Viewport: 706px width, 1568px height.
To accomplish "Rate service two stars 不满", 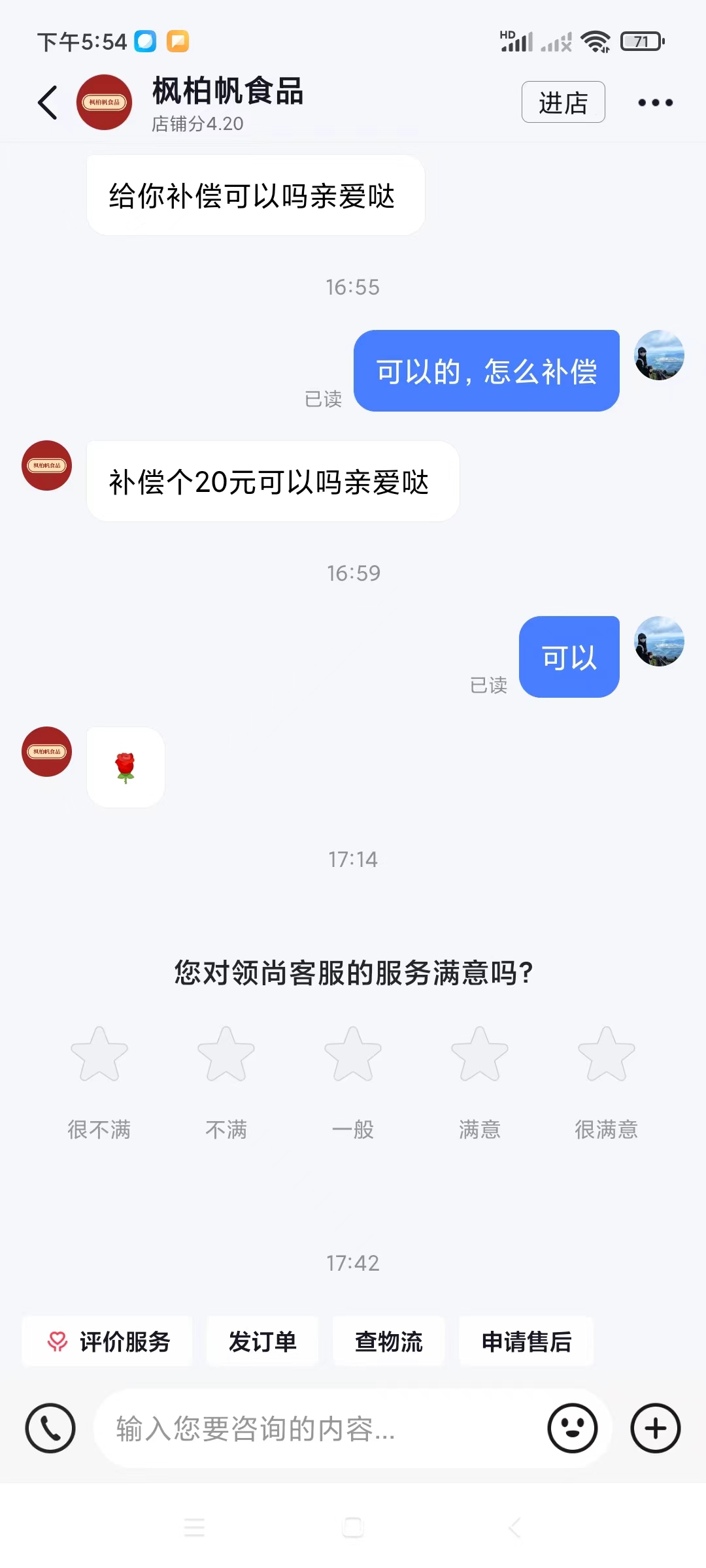I will click(x=226, y=1054).
